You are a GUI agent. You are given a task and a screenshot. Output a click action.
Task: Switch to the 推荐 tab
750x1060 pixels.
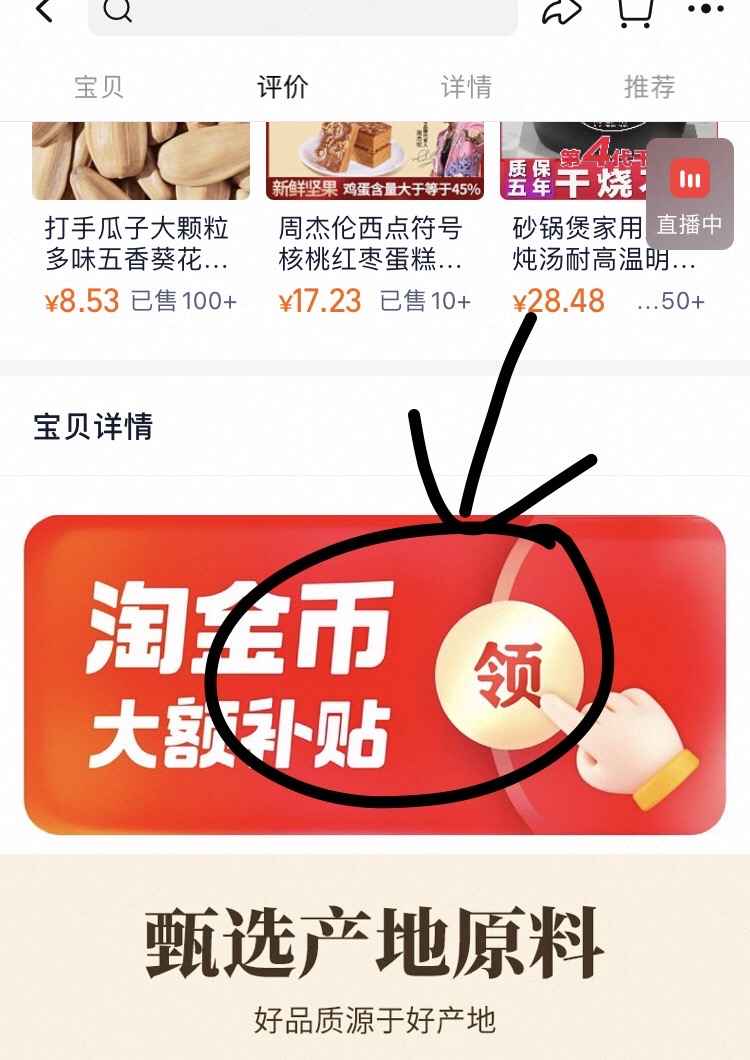pyautogui.click(x=651, y=88)
